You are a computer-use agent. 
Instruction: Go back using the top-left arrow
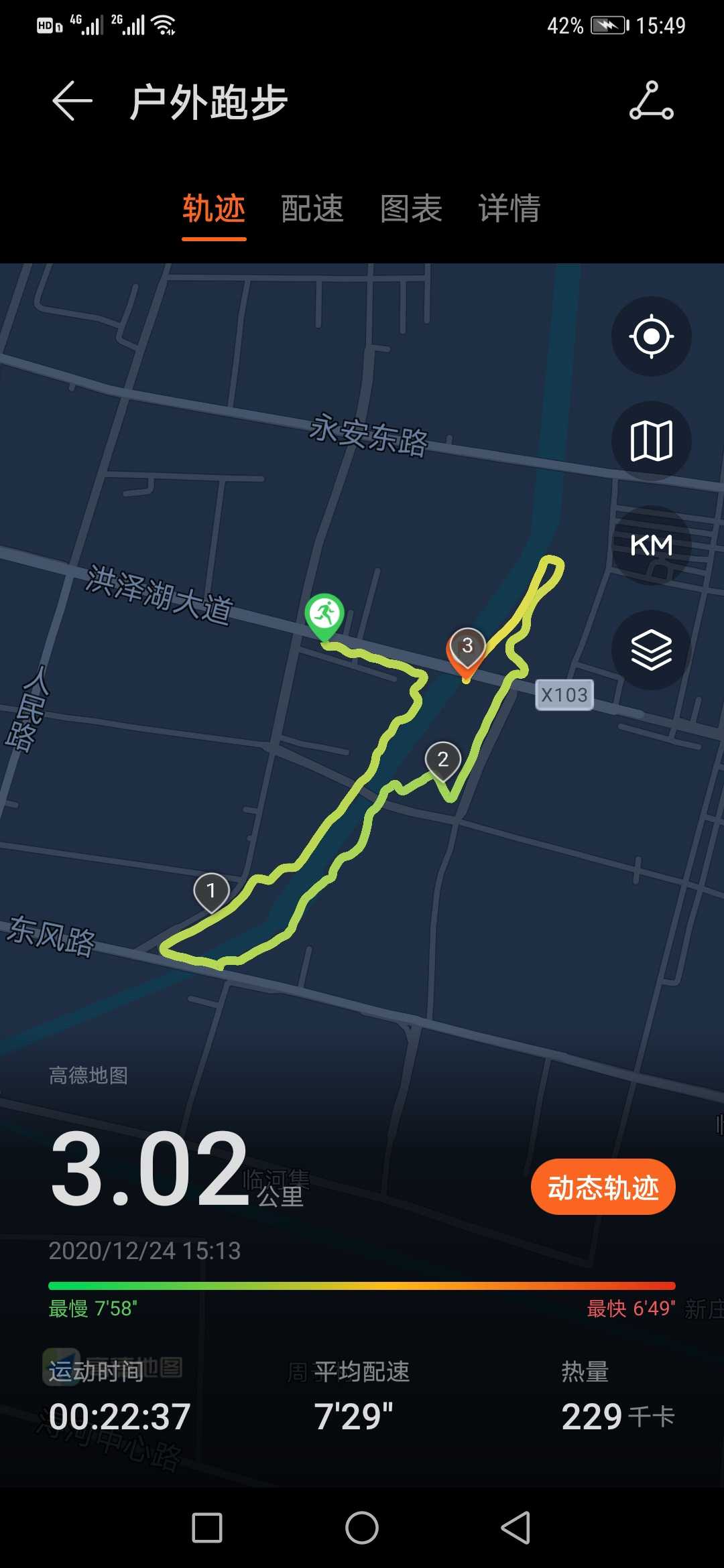(72, 101)
